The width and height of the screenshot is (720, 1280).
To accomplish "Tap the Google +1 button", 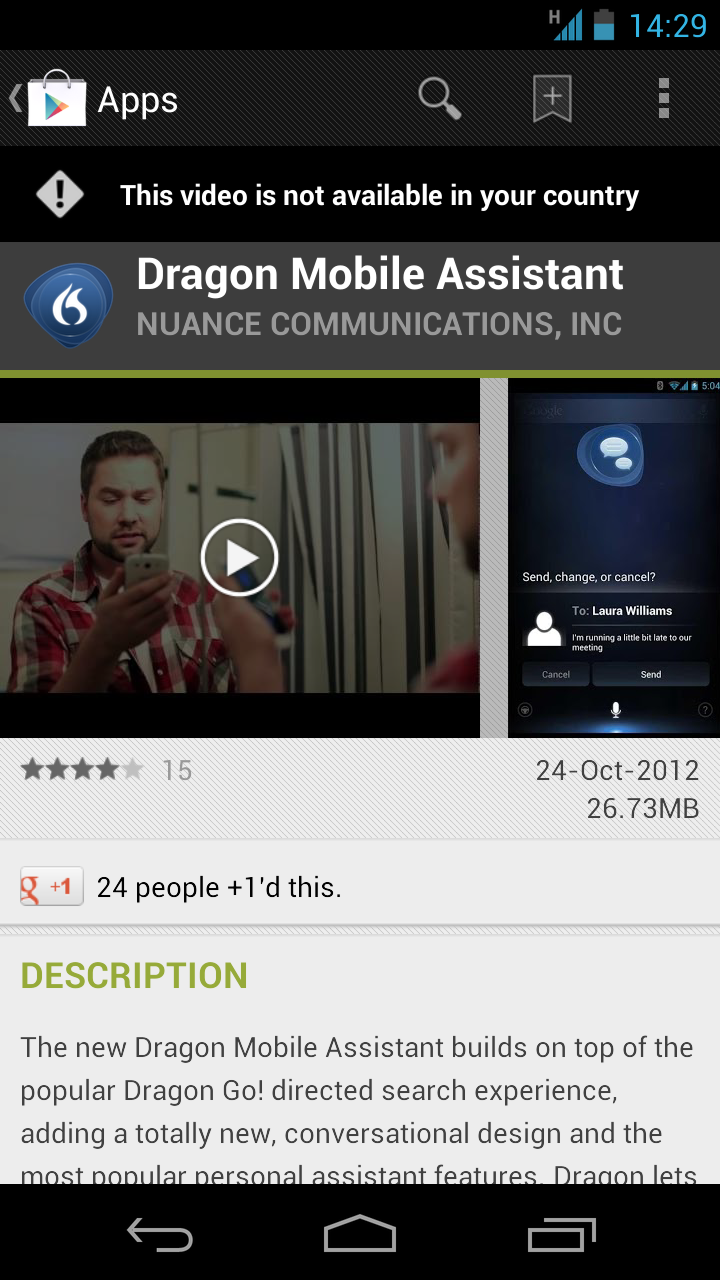I will point(52,887).
